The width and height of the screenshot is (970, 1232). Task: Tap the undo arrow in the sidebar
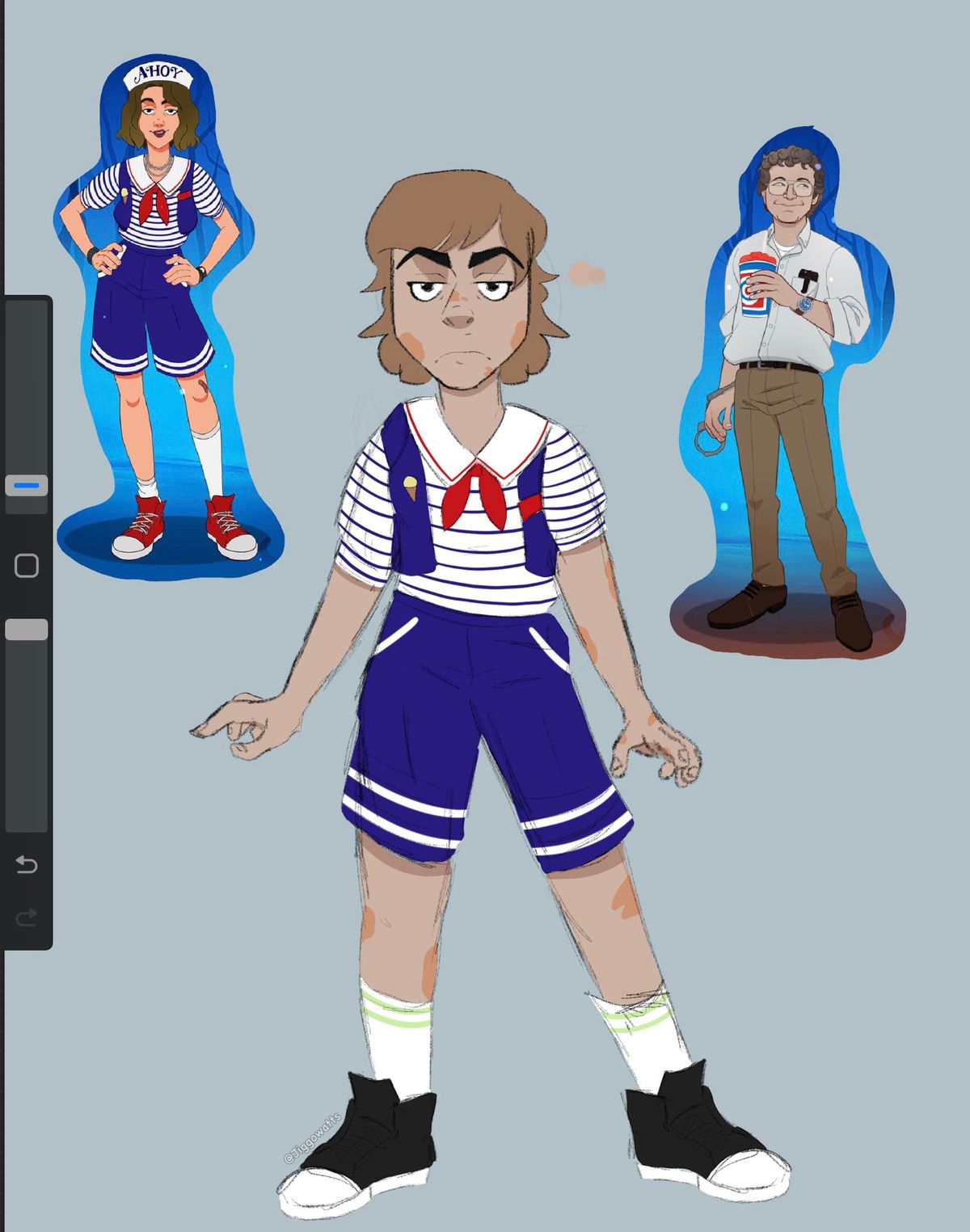click(x=27, y=865)
